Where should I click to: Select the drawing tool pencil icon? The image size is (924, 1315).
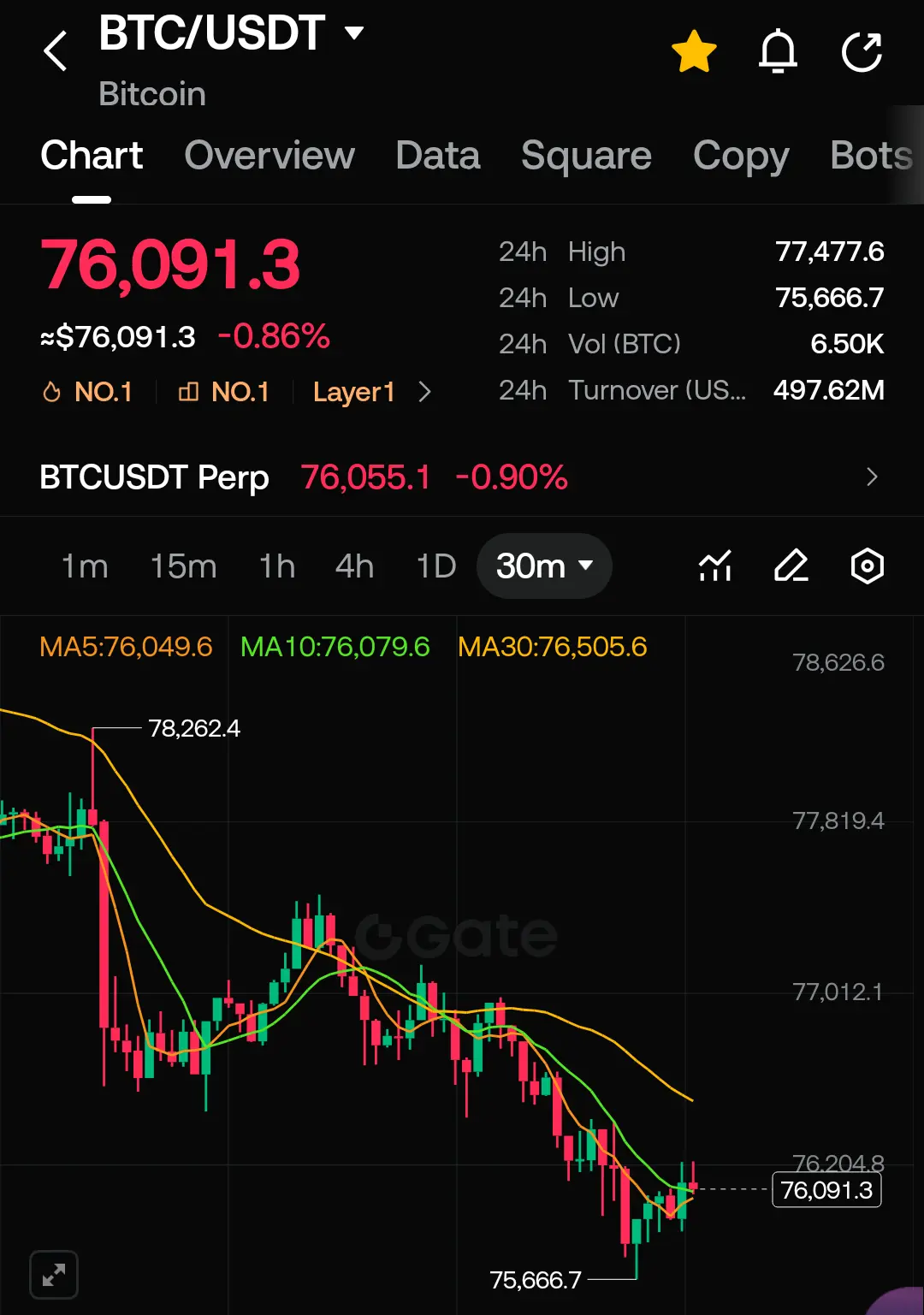pyautogui.click(x=791, y=566)
